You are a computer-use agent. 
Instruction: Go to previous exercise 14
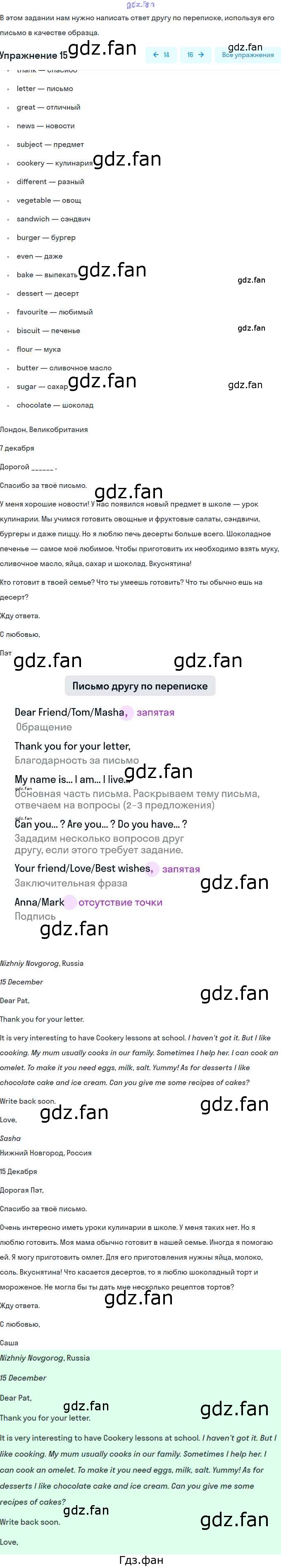pos(161,55)
